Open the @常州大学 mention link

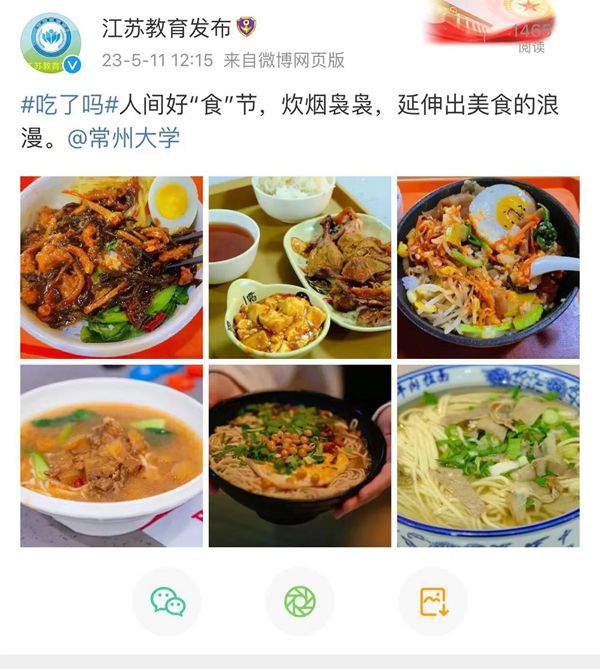click(x=124, y=138)
